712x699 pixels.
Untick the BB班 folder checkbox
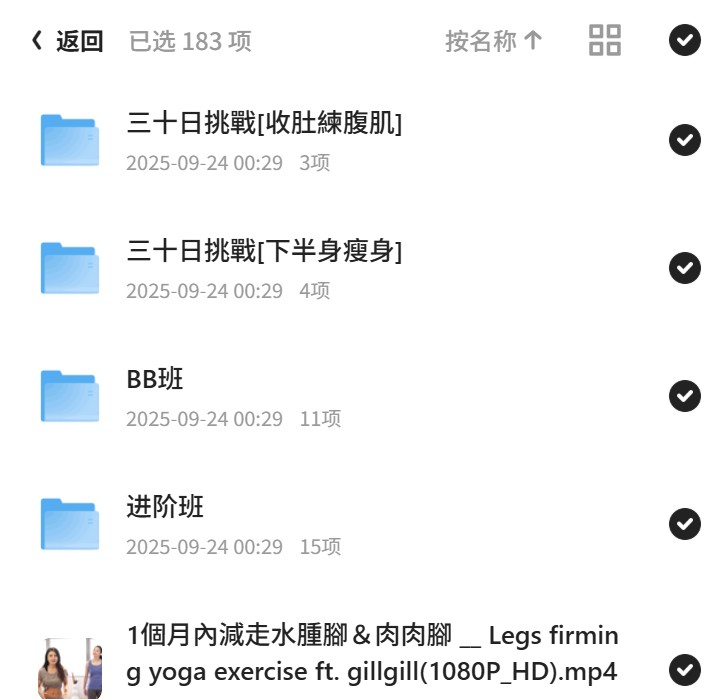[685, 396]
